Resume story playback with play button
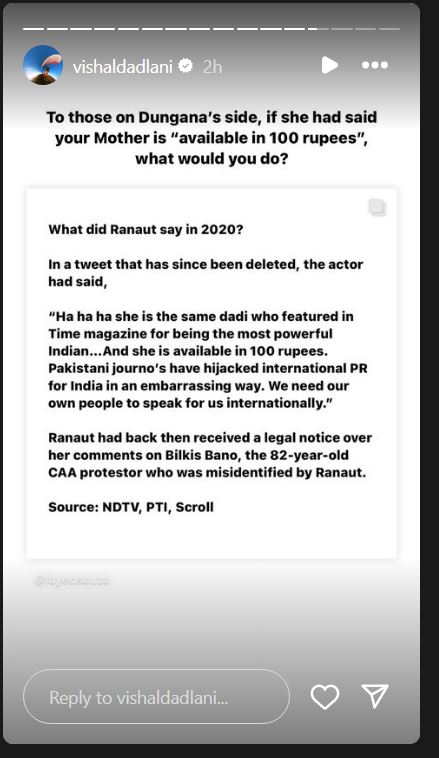The width and height of the screenshot is (439, 758). [x=330, y=65]
